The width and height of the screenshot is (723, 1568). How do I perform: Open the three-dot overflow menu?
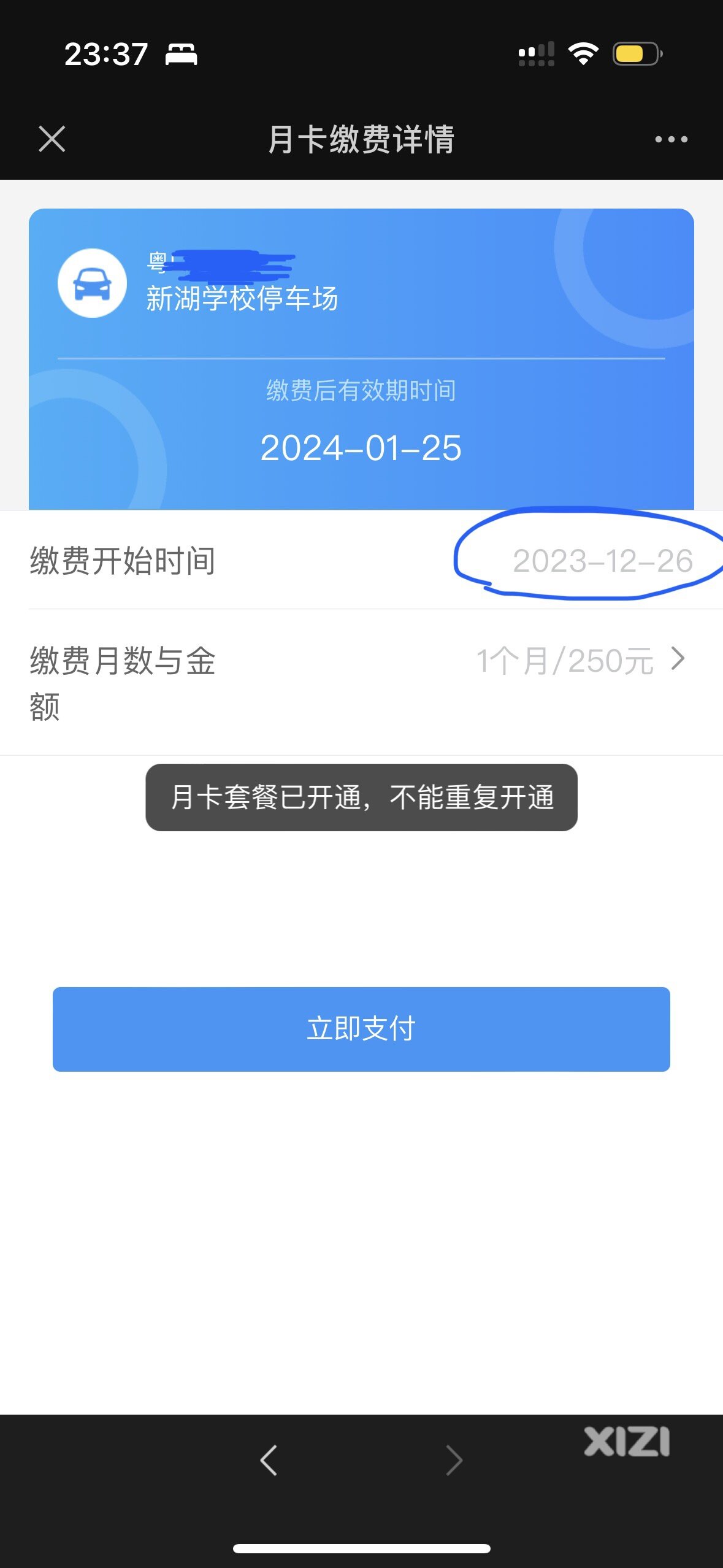671,139
